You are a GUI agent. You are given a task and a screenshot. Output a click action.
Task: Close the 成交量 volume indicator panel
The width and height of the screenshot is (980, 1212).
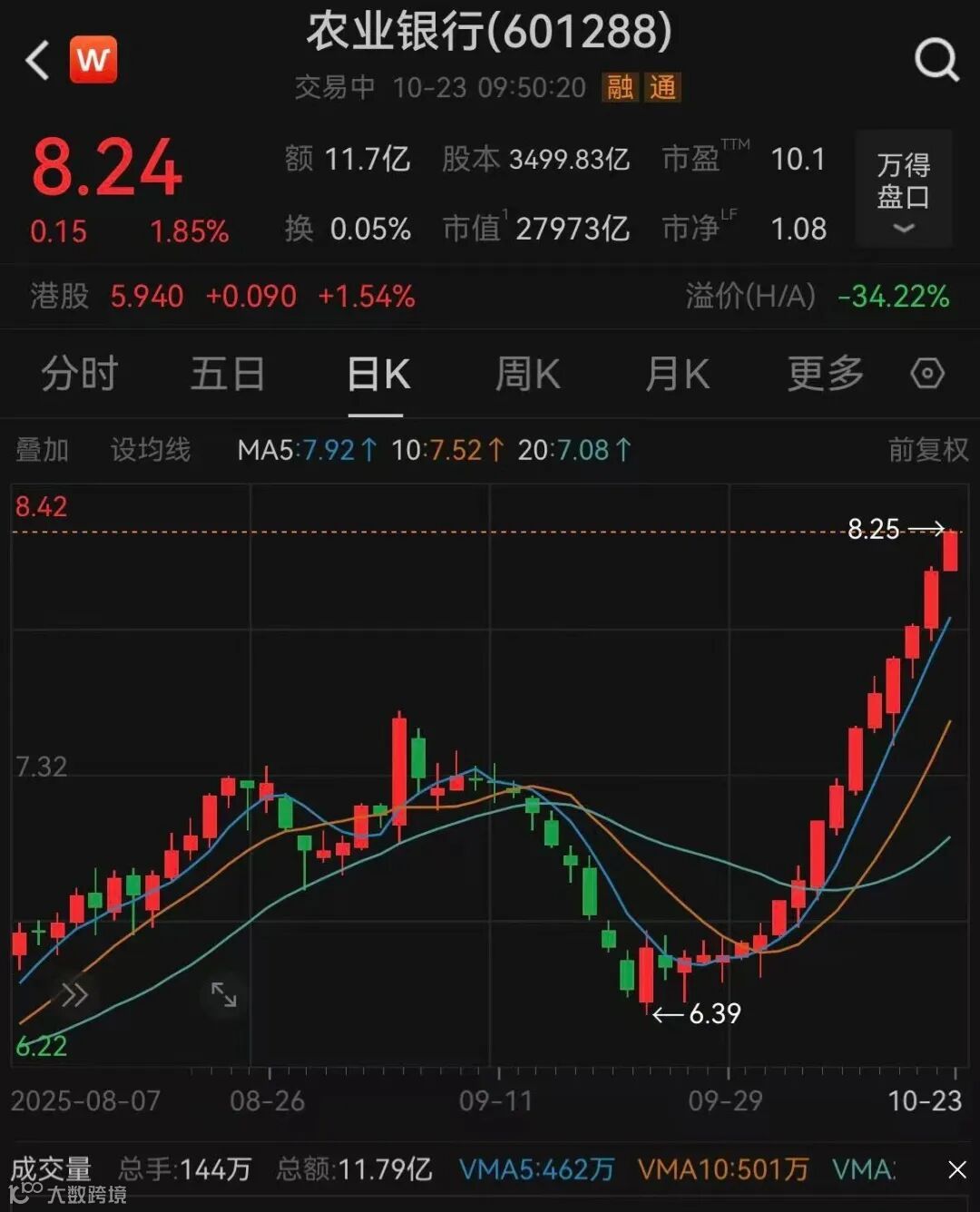pyautogui.click(x=956, y=1169)
